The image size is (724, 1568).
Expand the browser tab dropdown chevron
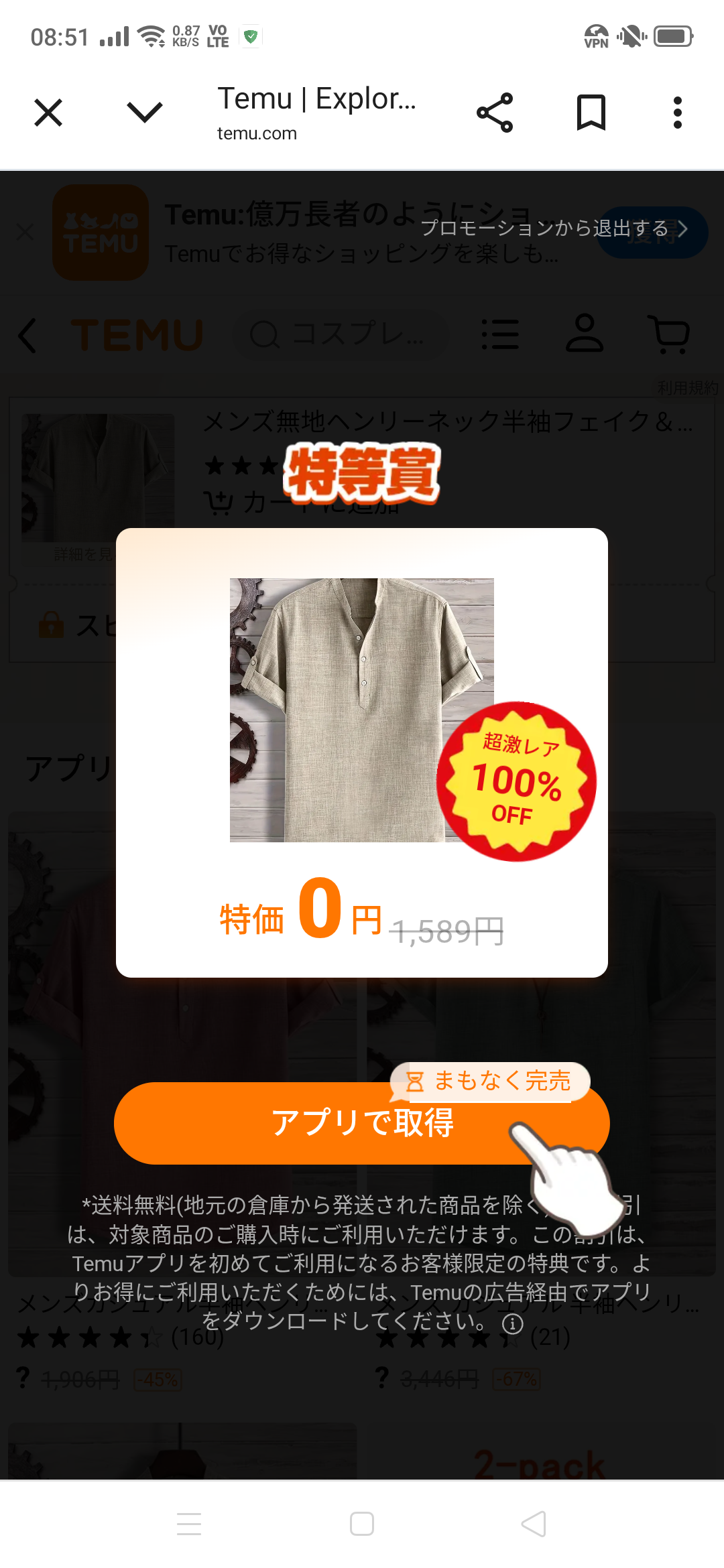[x=144, y=113]
